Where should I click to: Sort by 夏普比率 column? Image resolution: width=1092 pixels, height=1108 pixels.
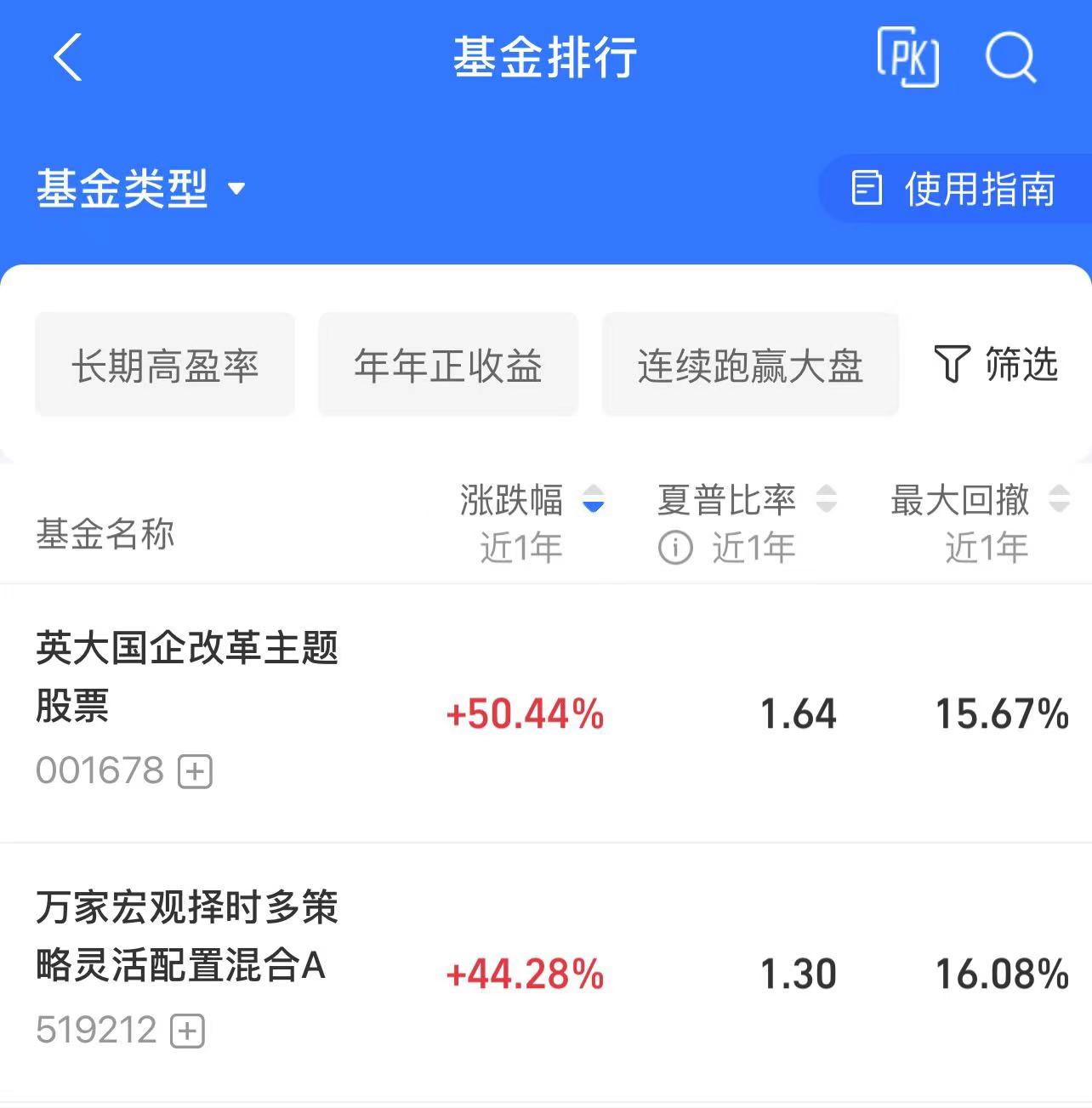746,500
